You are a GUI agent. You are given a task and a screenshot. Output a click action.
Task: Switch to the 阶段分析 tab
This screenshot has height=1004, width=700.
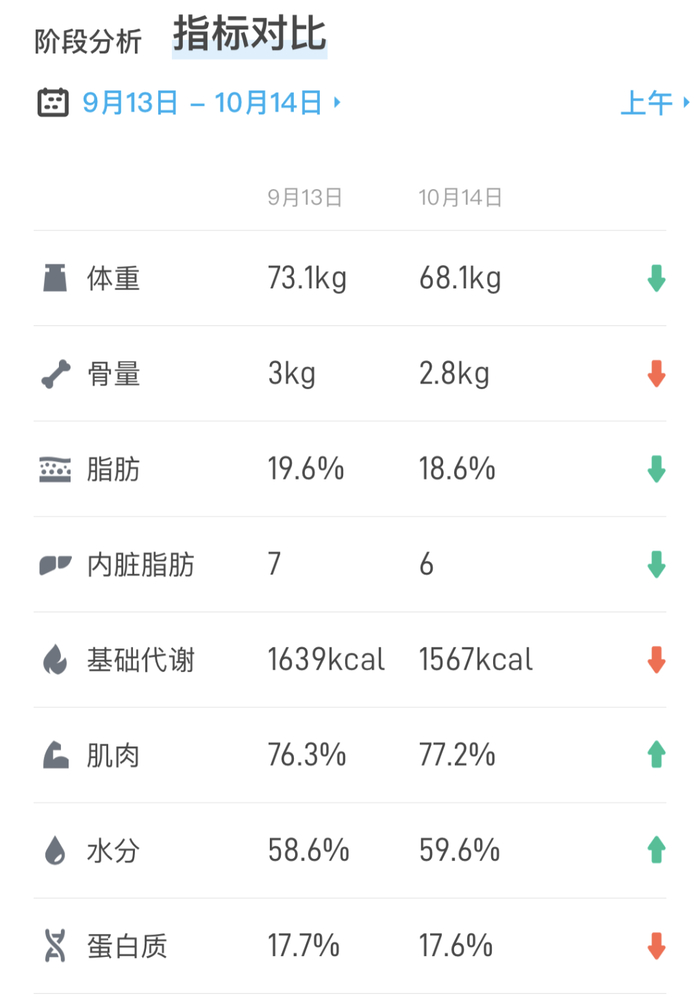(x=88, y=42)
